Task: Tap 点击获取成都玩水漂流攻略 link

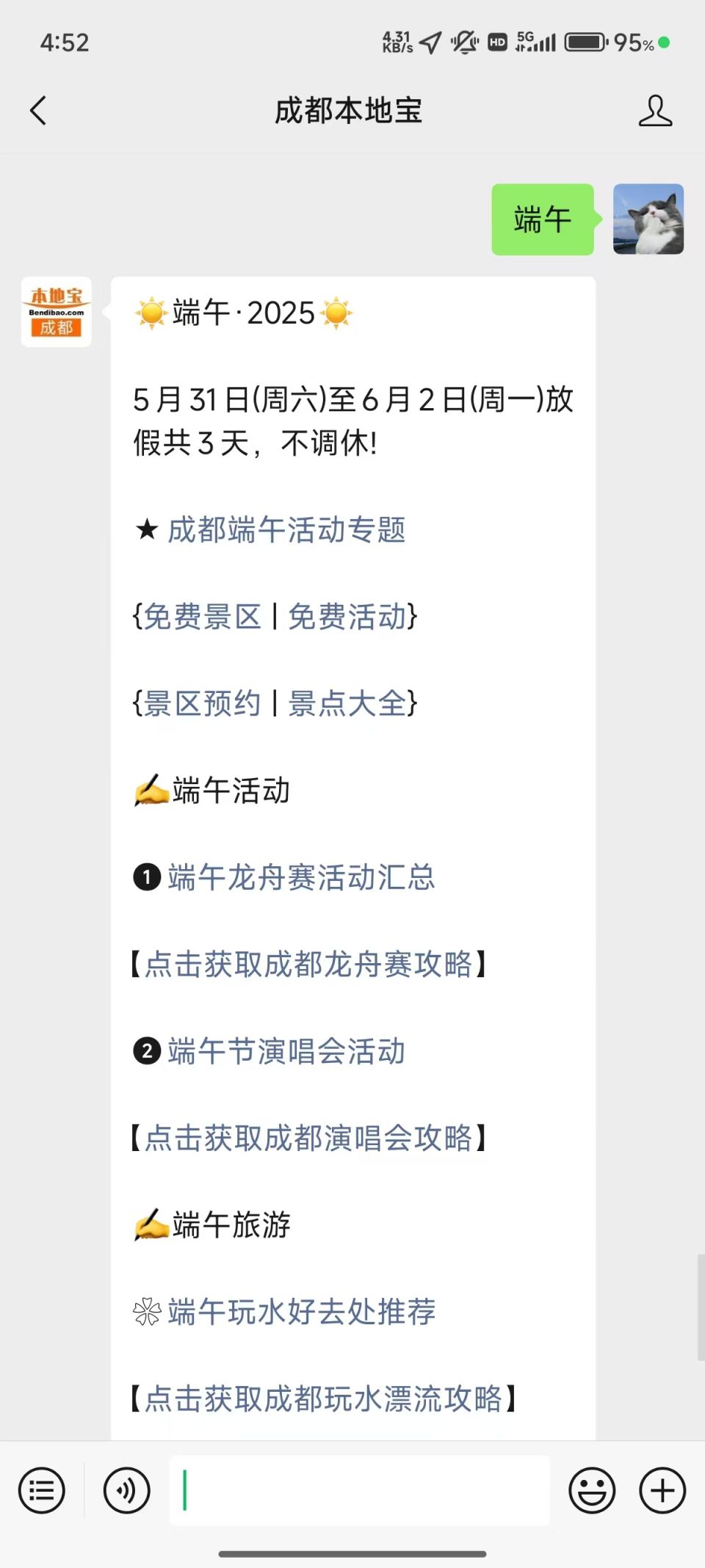Action: pos(323,1398)
